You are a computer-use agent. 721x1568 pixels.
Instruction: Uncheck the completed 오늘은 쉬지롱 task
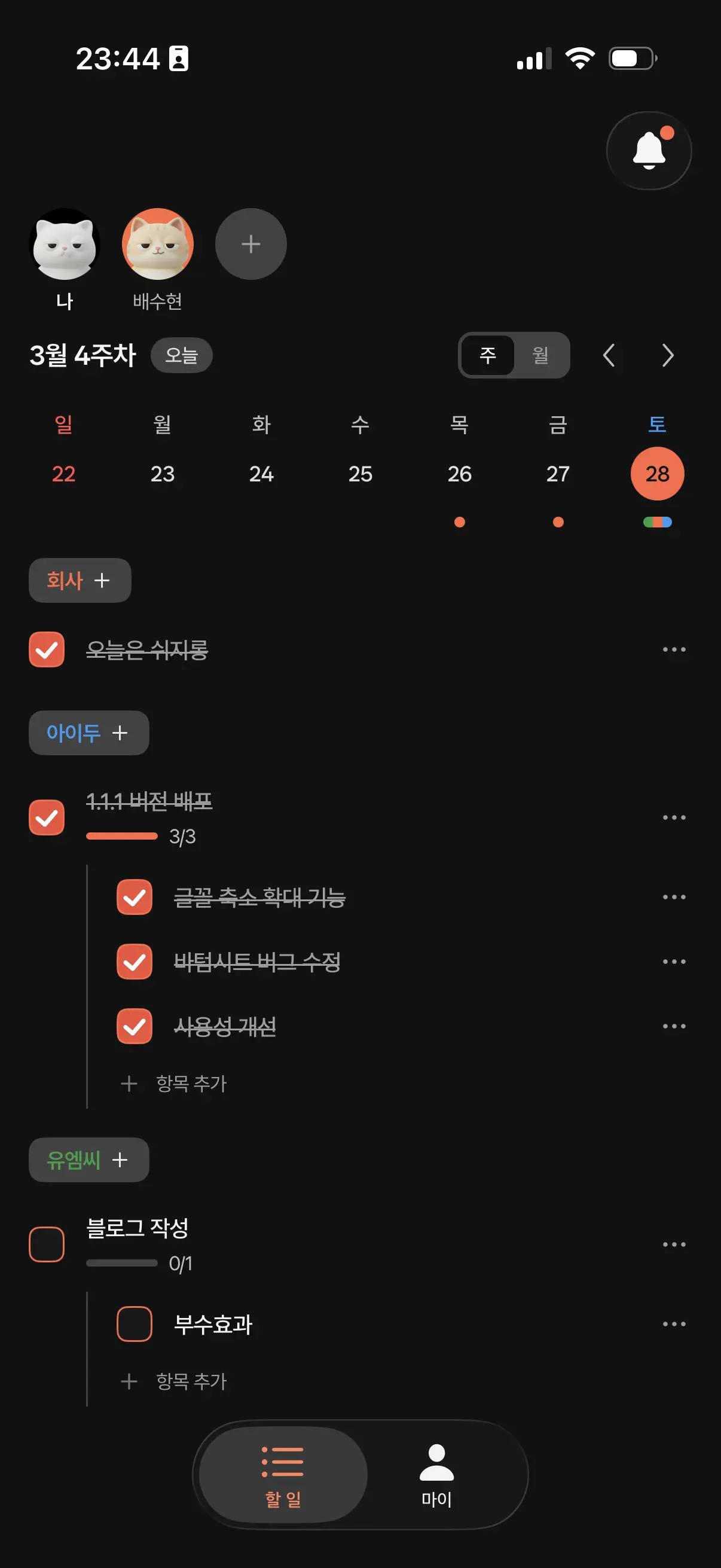click(x=47, y=649)
